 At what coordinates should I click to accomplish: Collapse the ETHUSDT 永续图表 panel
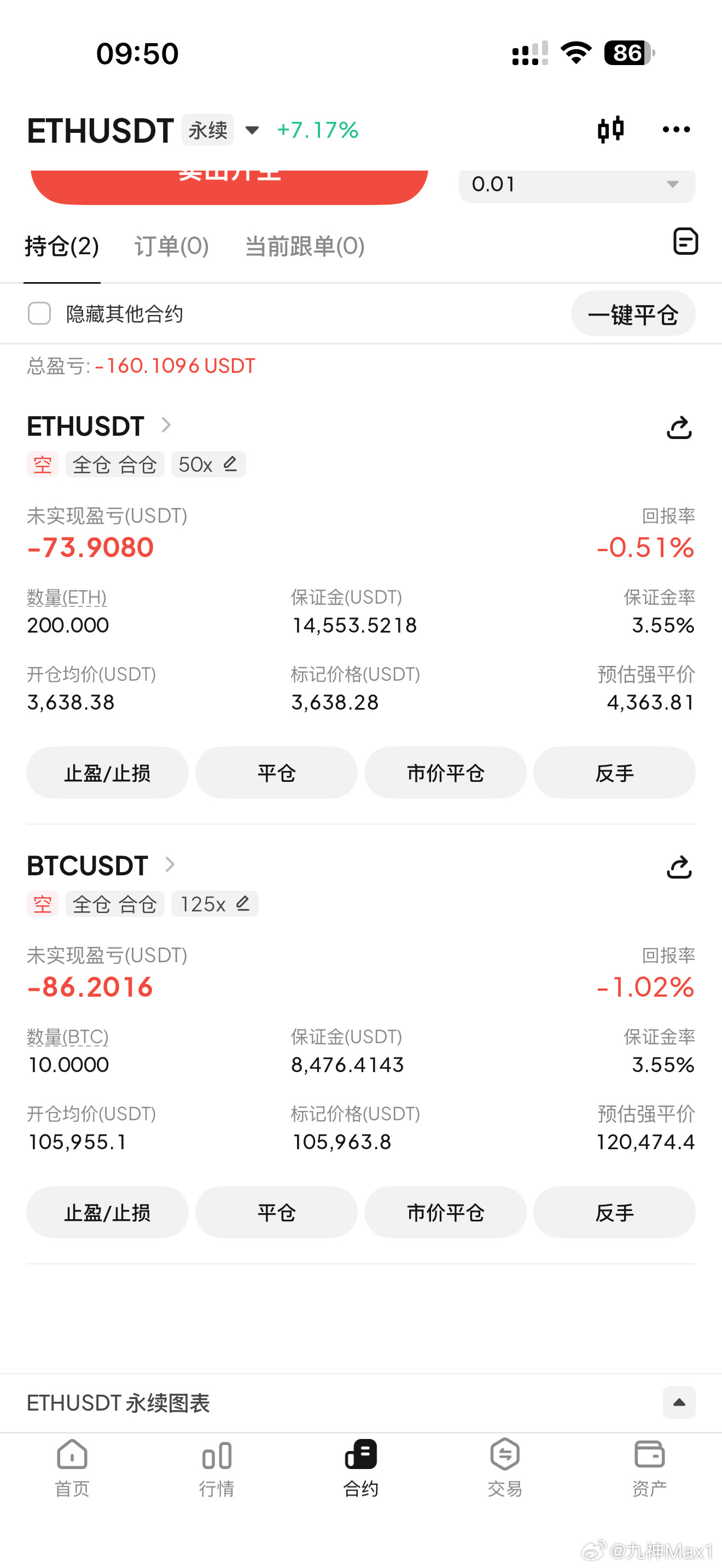[678, 1403]
